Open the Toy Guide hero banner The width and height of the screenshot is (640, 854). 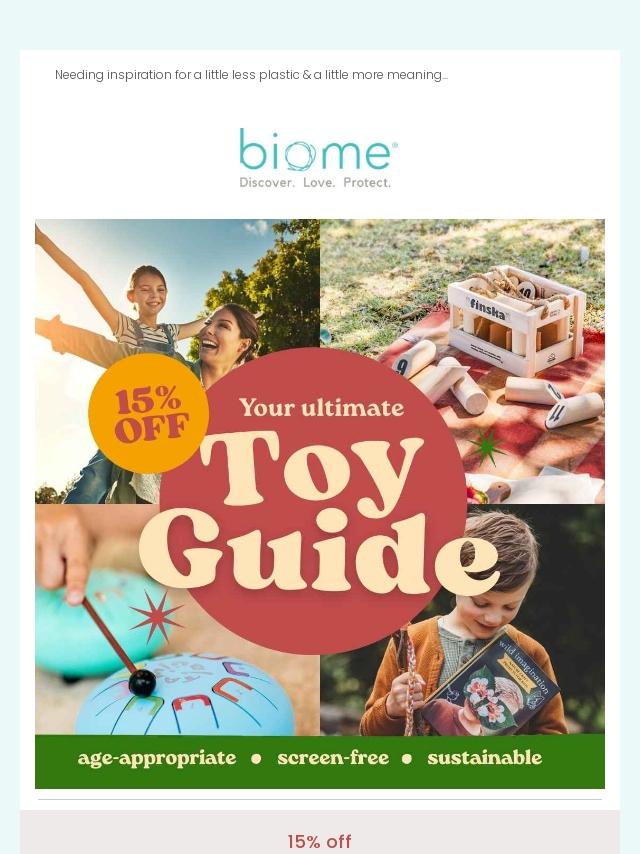coord(320,504)
